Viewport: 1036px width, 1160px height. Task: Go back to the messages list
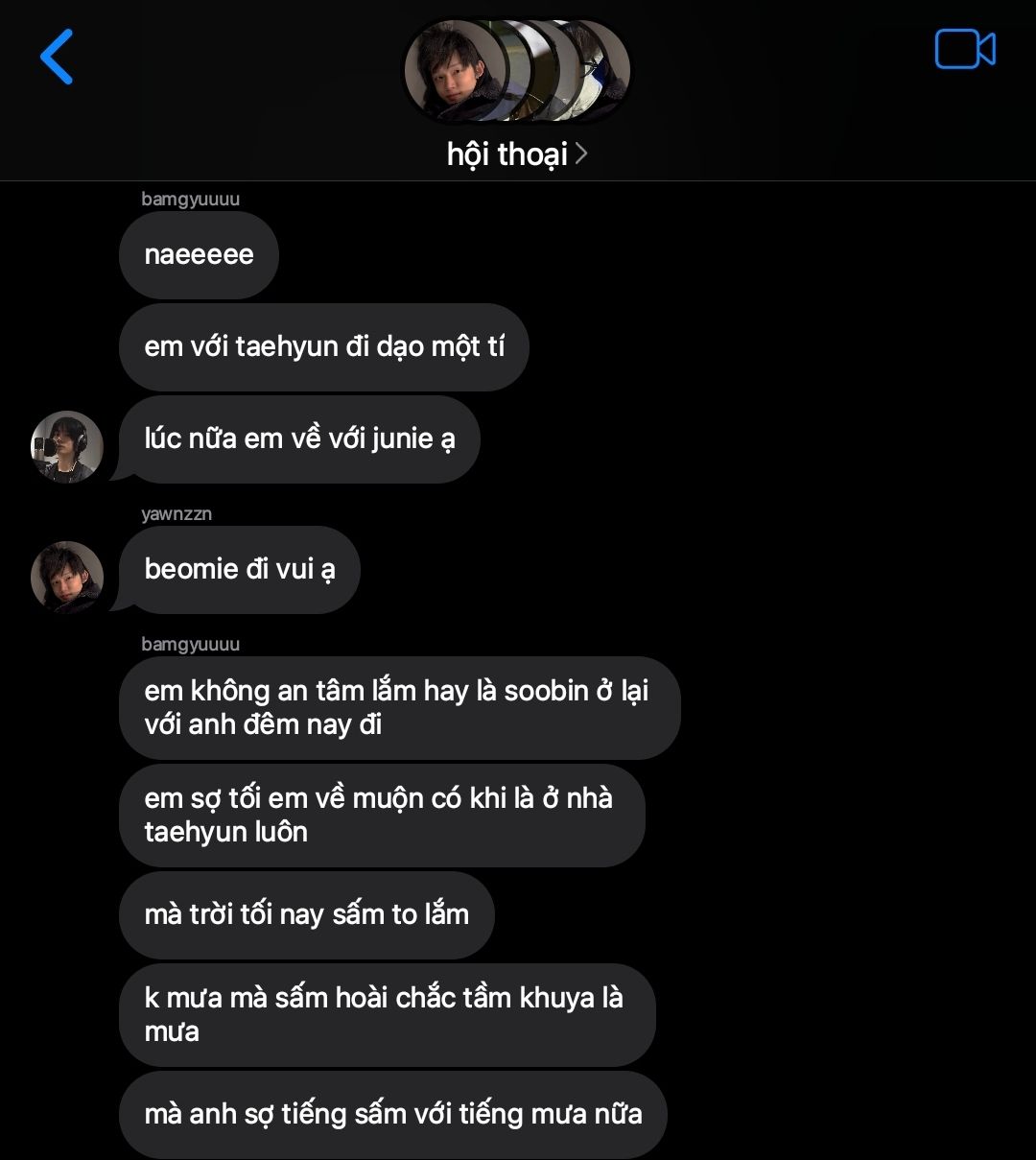click(57, 57)
